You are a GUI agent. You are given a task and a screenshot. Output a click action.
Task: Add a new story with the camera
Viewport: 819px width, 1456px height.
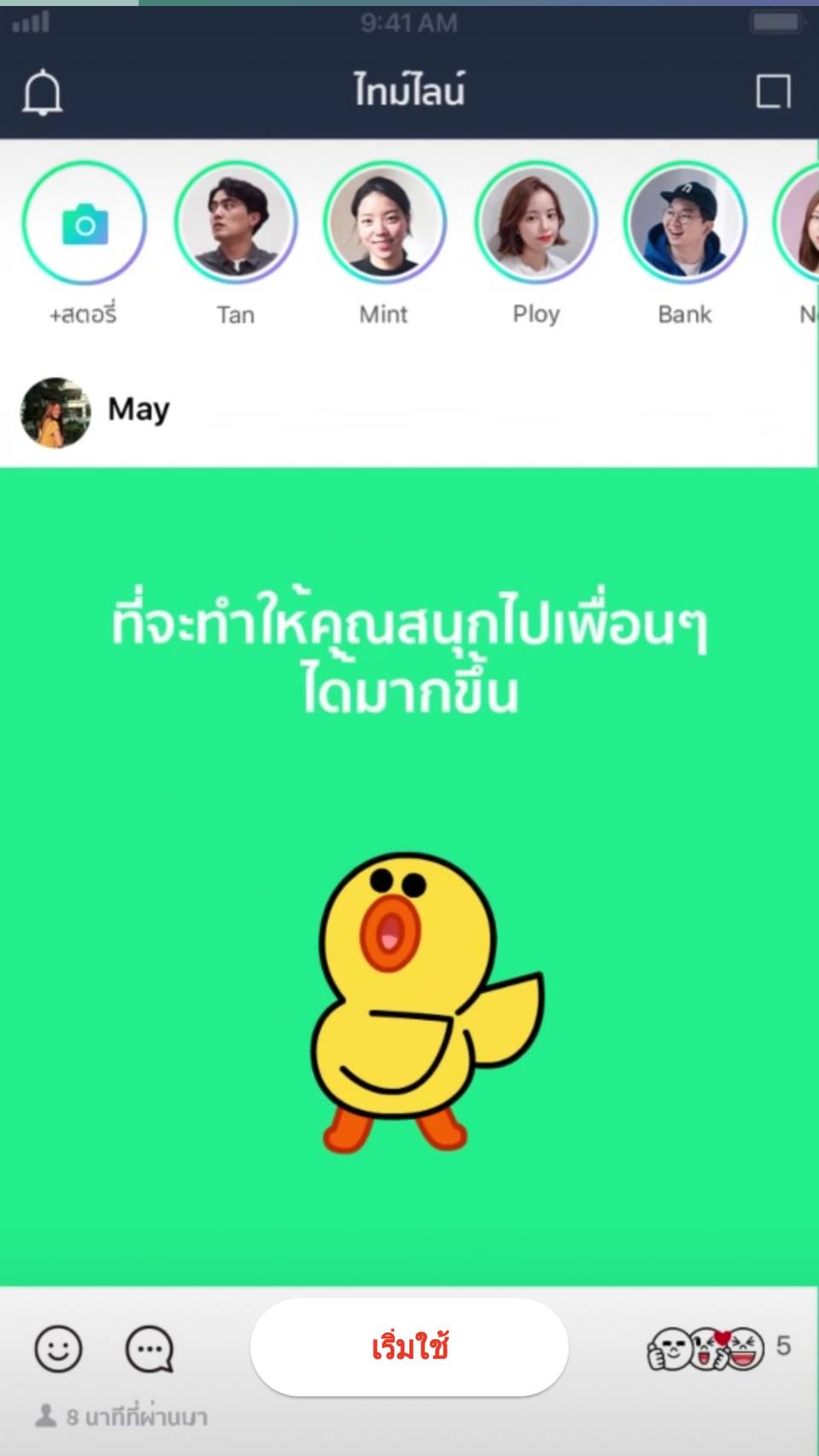point(84,224)
